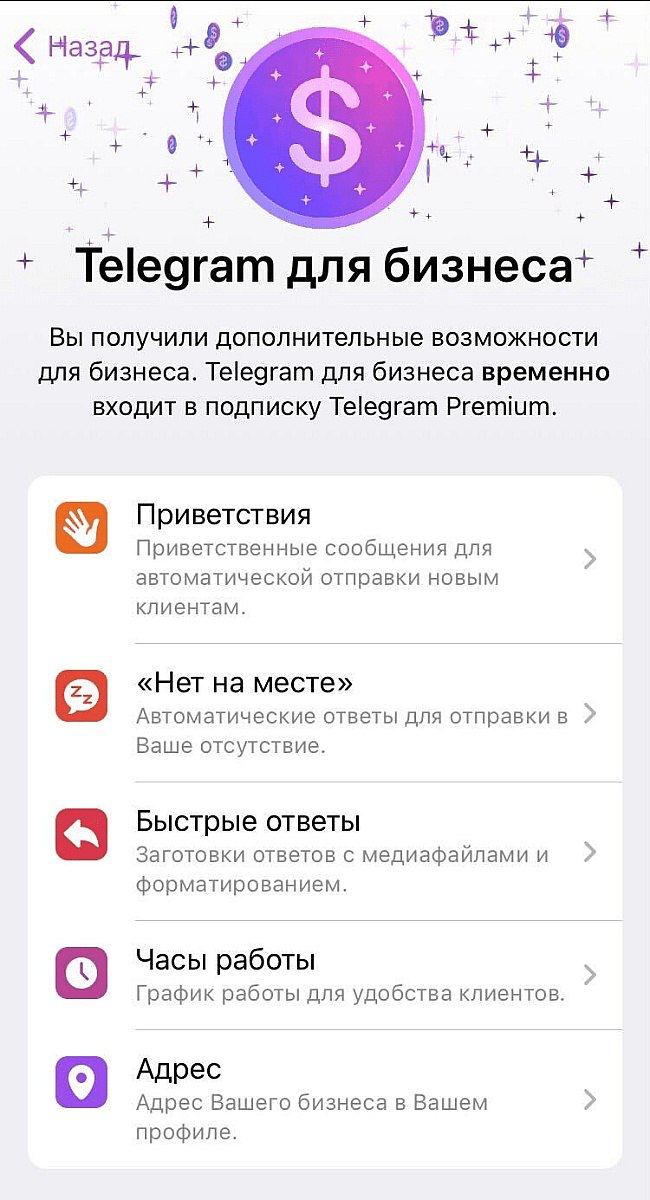Open Часы работы schedule settings
650x1200 pixels.
tap(324, 975)
